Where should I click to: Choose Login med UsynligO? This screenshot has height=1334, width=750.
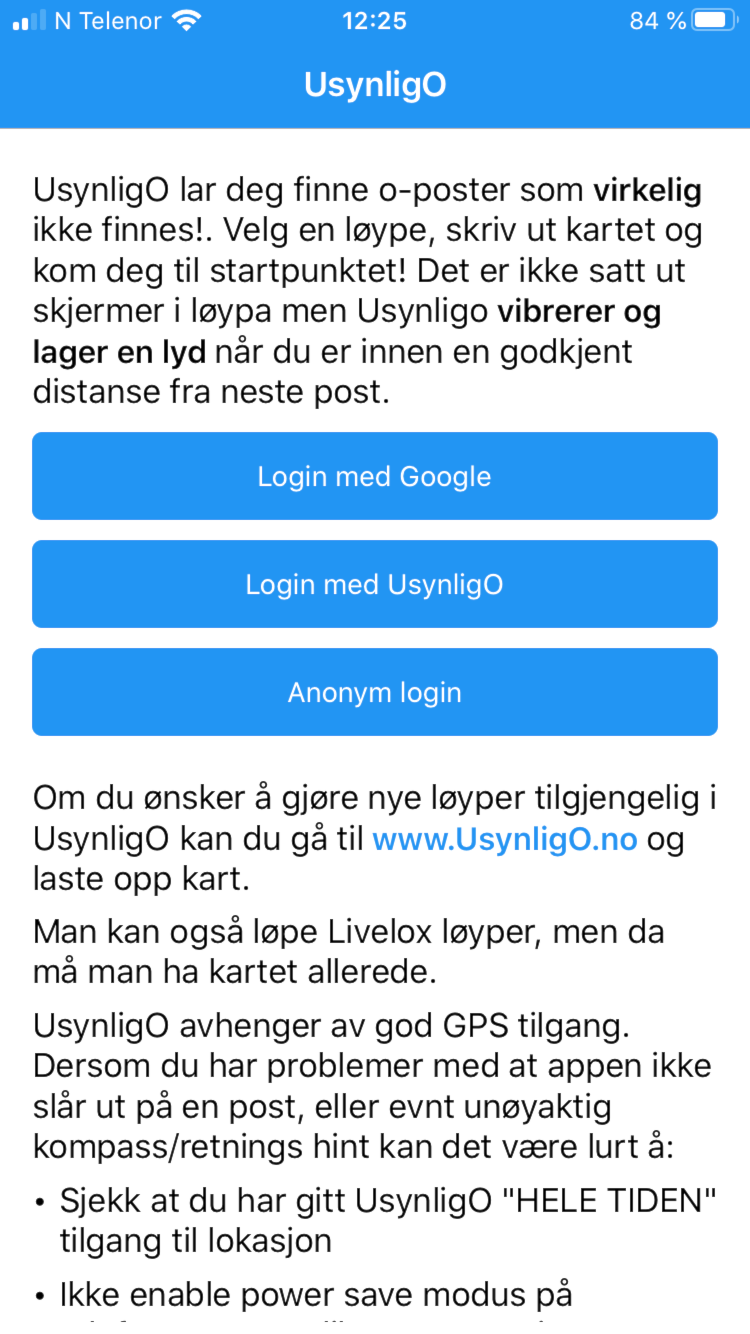[375, 584]
